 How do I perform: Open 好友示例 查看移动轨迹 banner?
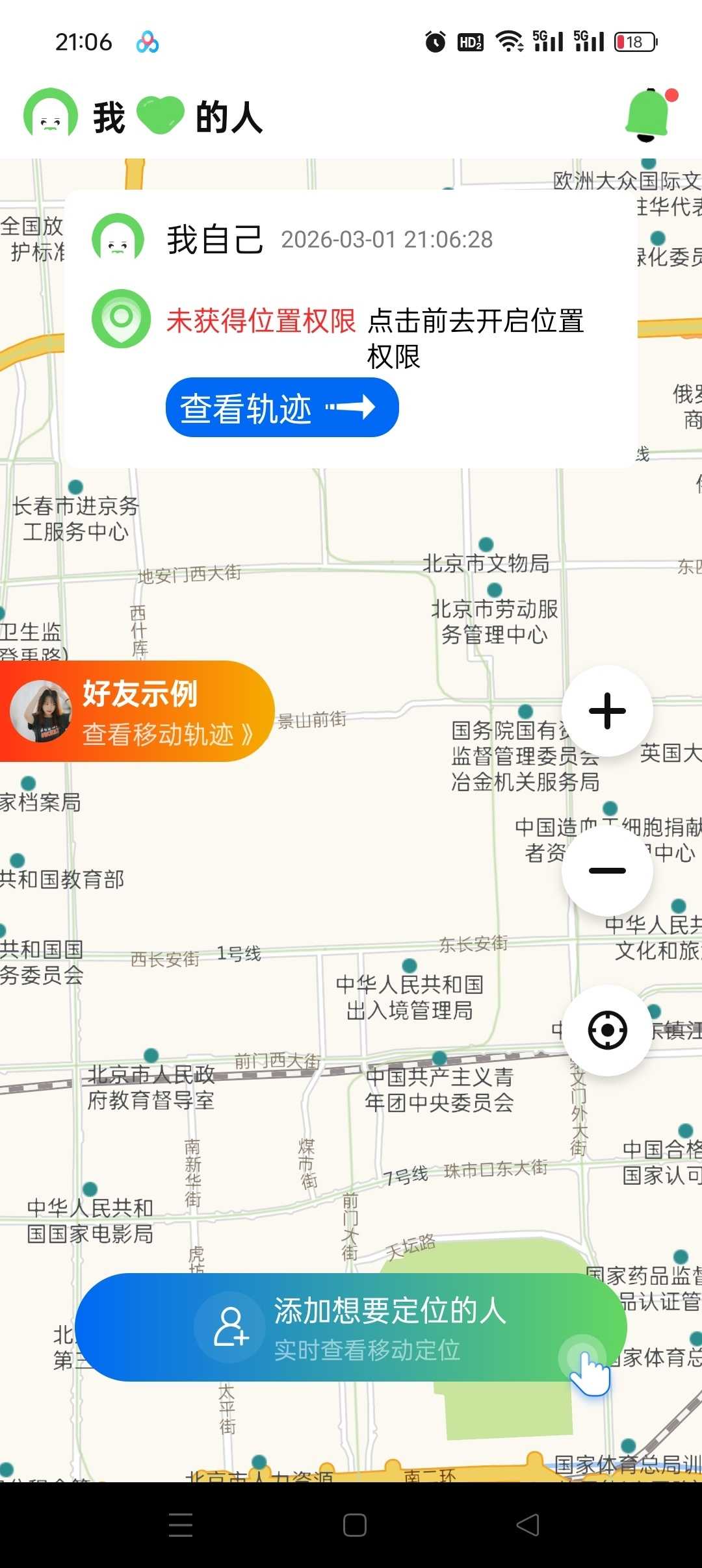(x=135, y=711)
